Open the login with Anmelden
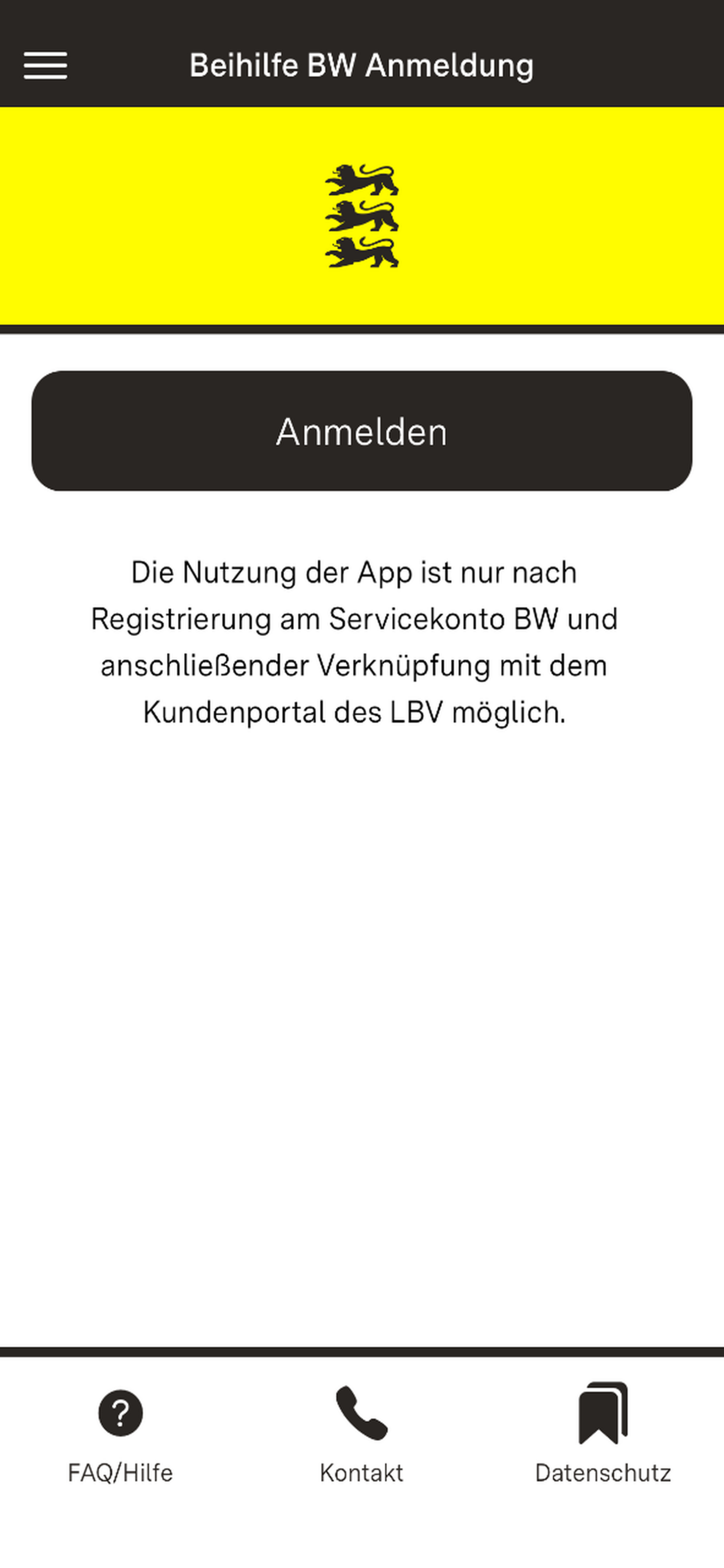This screenshot has height=1568, width=724. pyautogui.click(x=362, y=432)
